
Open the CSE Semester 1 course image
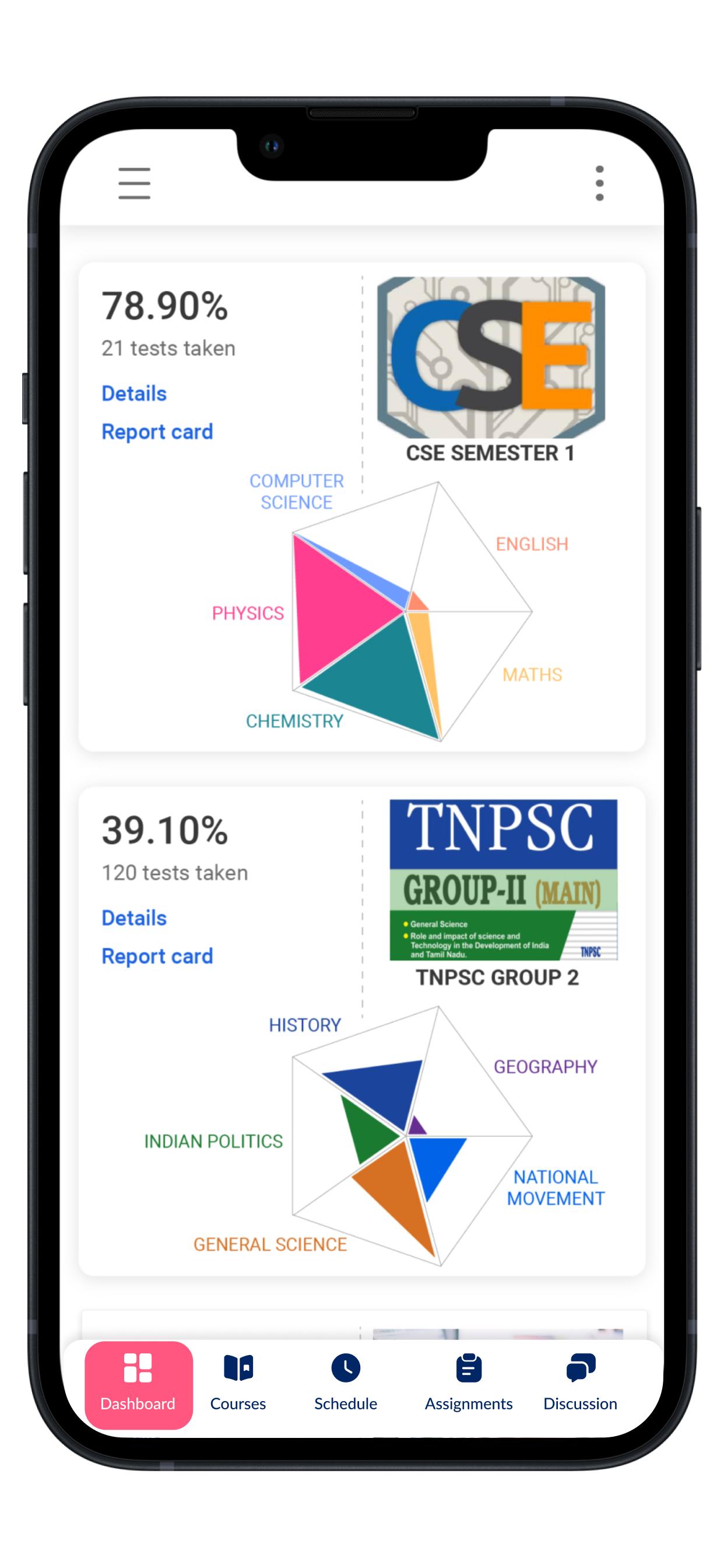coord(490,358)
